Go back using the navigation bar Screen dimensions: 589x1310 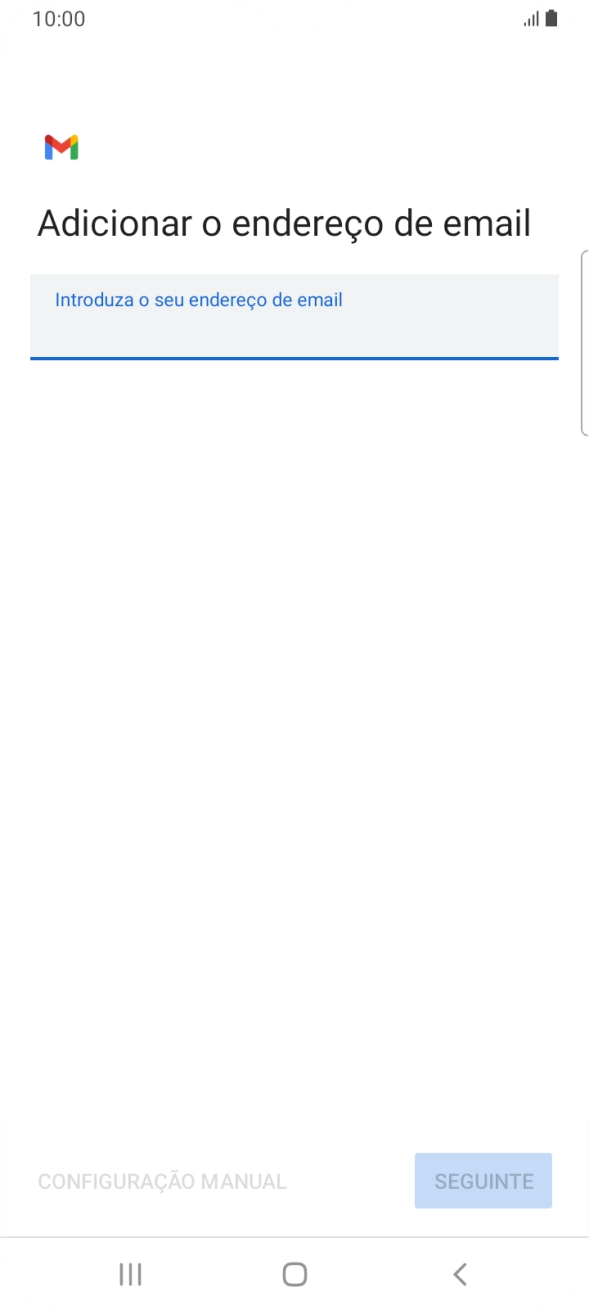[x=459, y=1273]
